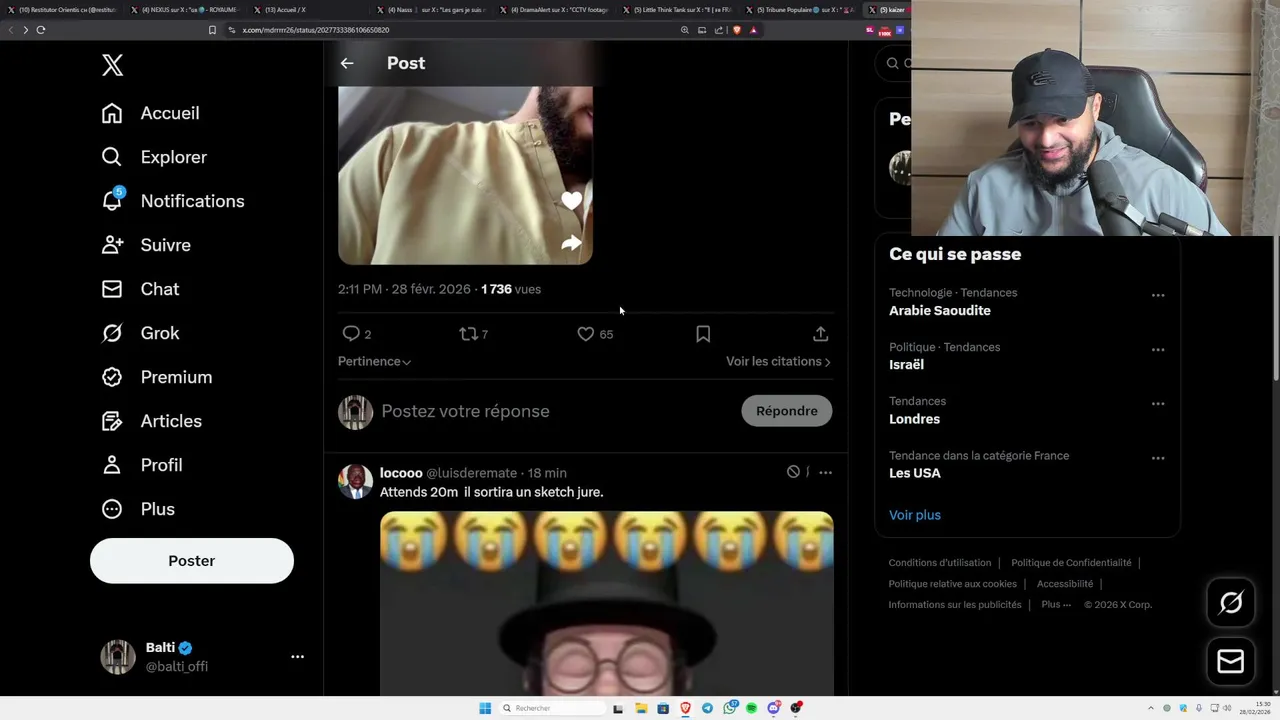Like the post with 65 likes
This screenshot has height=720, width=1280.
pyautogui.click(x=586, y=334)
